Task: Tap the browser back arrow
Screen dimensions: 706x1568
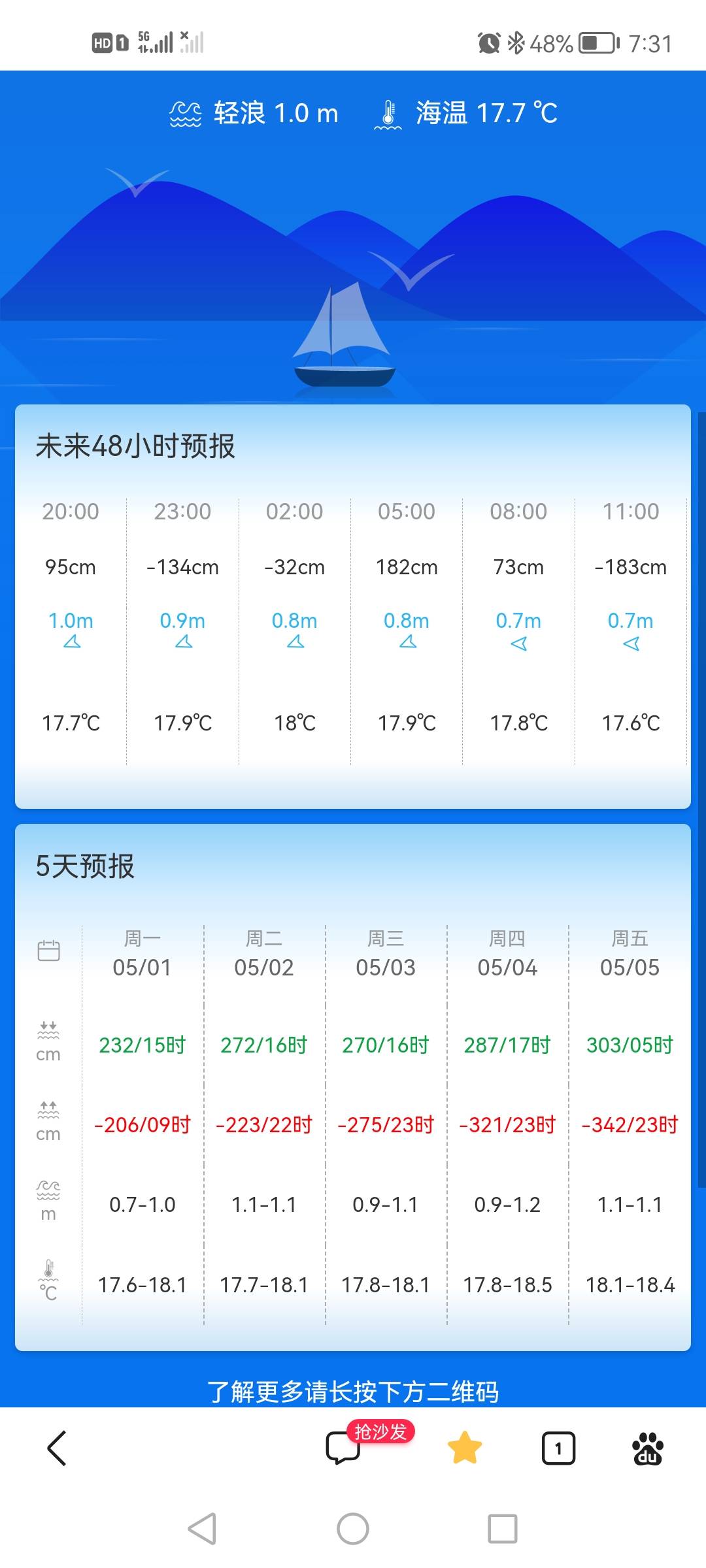Action: tap(57, 1448)
